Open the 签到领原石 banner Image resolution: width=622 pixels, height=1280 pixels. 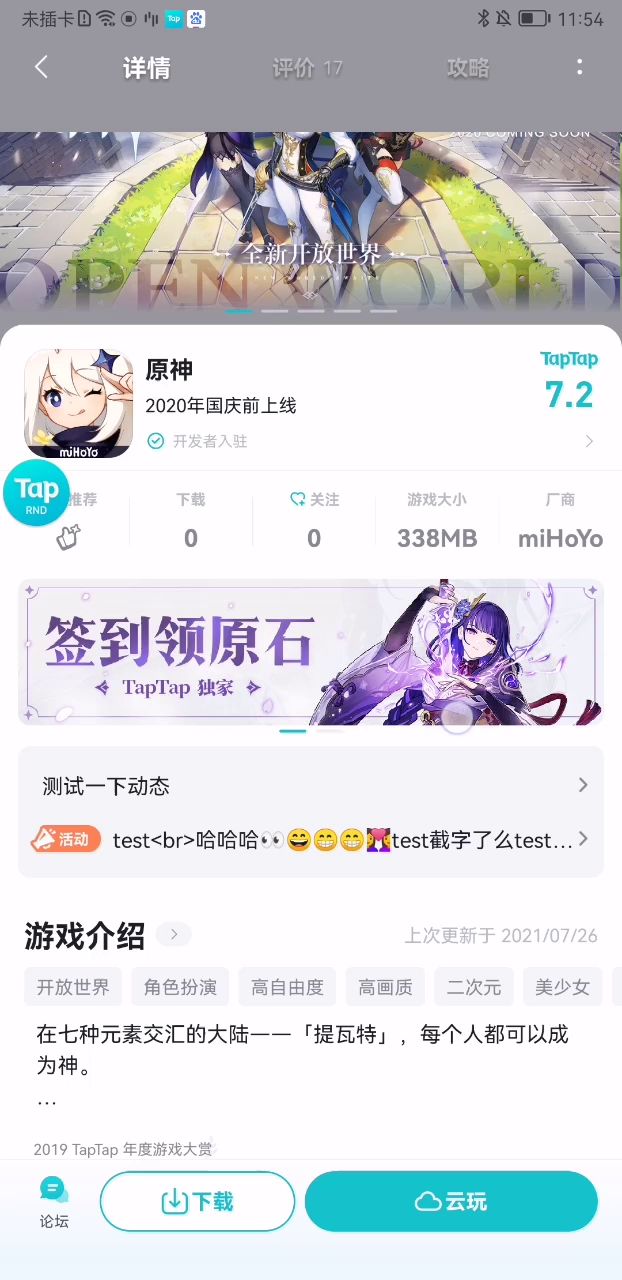tap(311, 652)
